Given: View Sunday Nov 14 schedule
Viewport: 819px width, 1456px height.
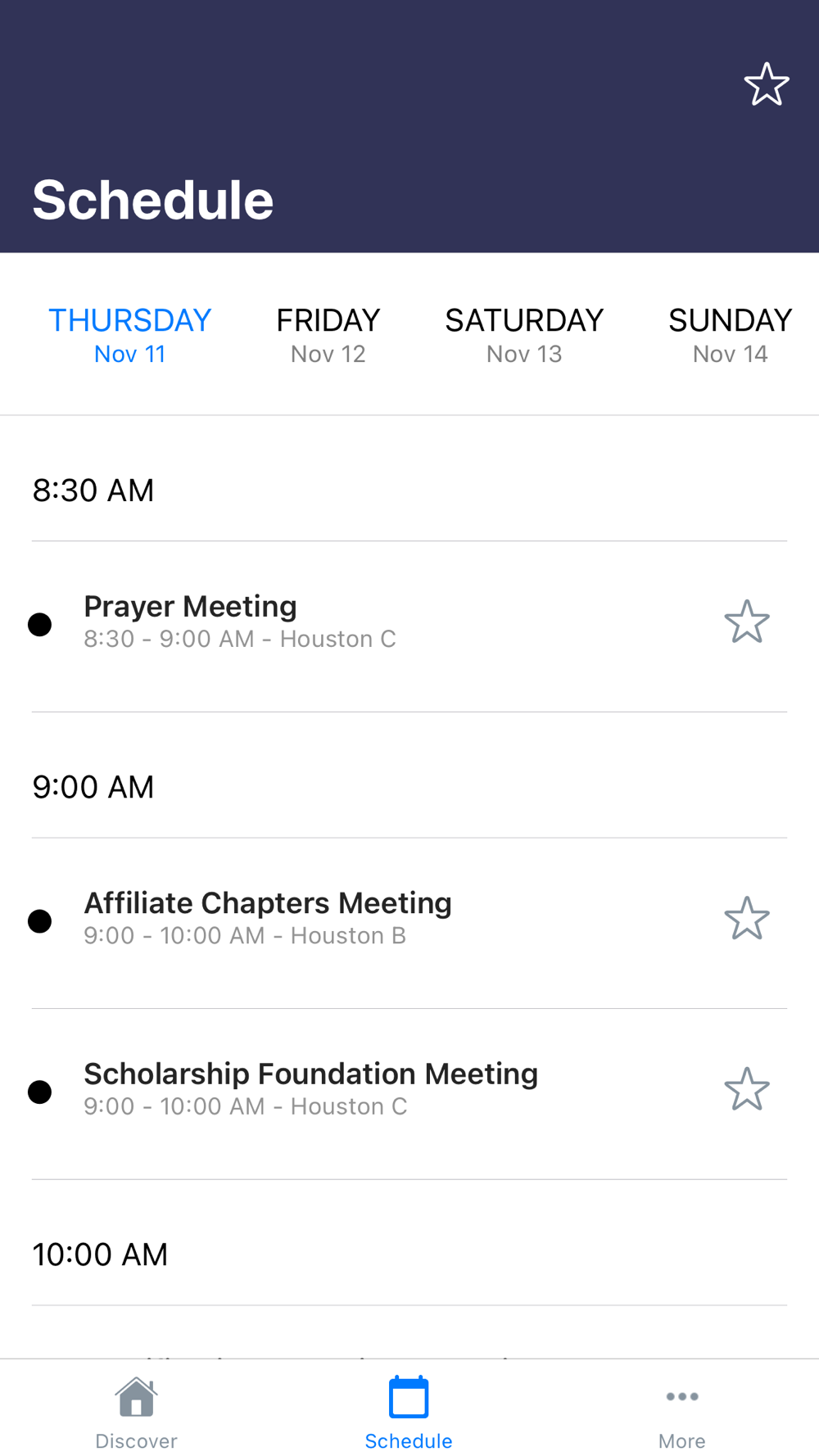Looking at the screenshot, I should coord(730,335).
